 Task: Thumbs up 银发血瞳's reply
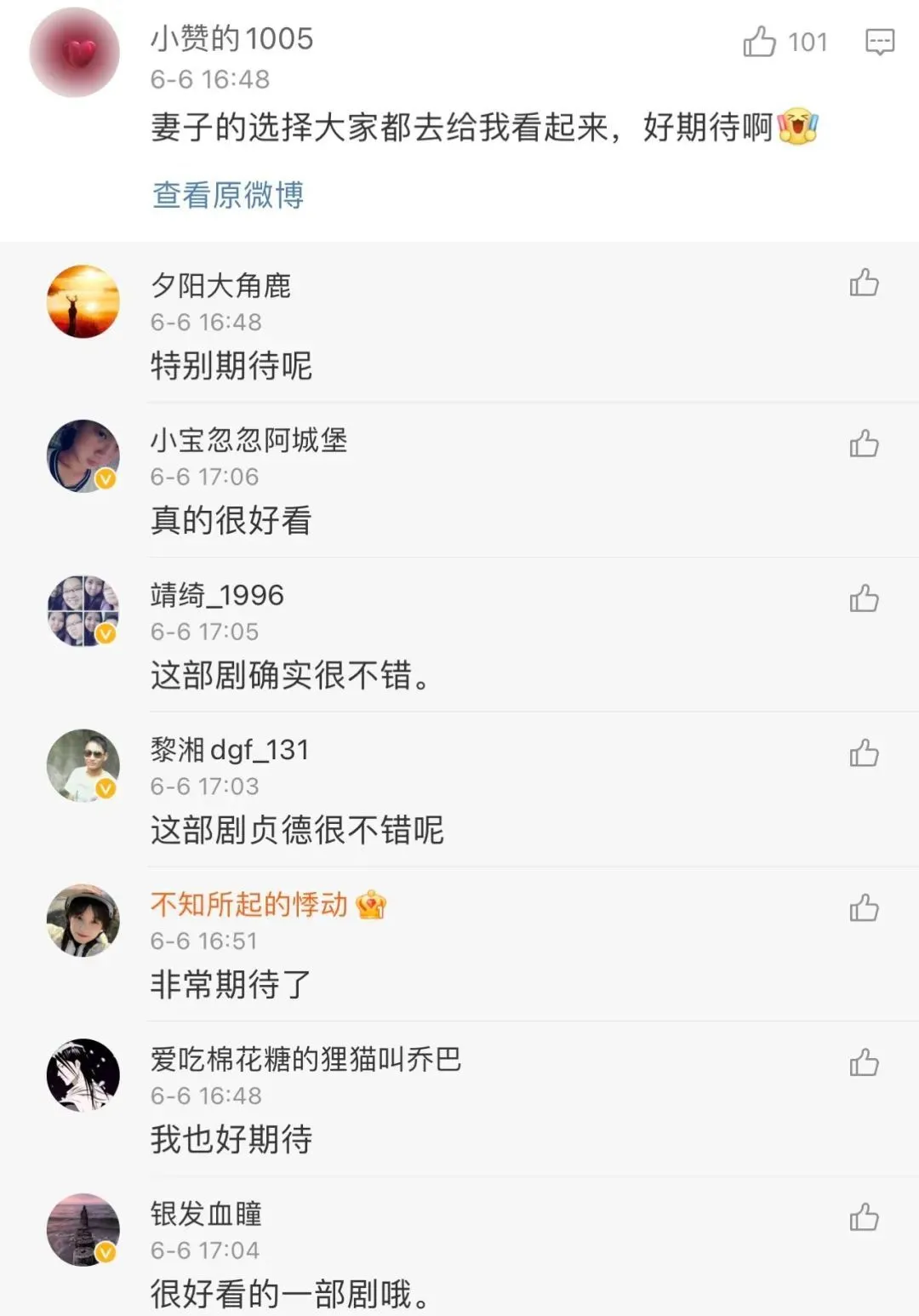point(864,1217)
